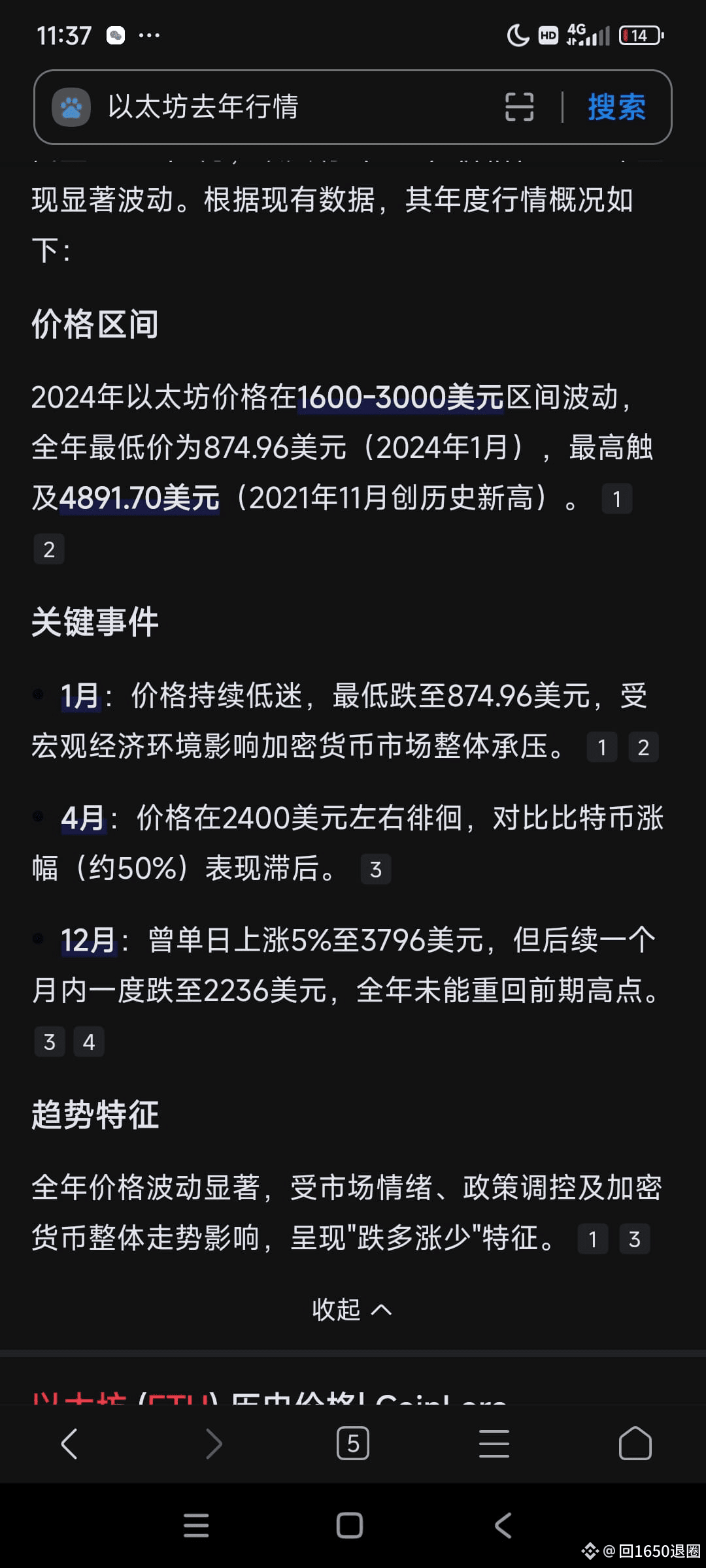Open citation 4 after the December event

point(89,1041)
